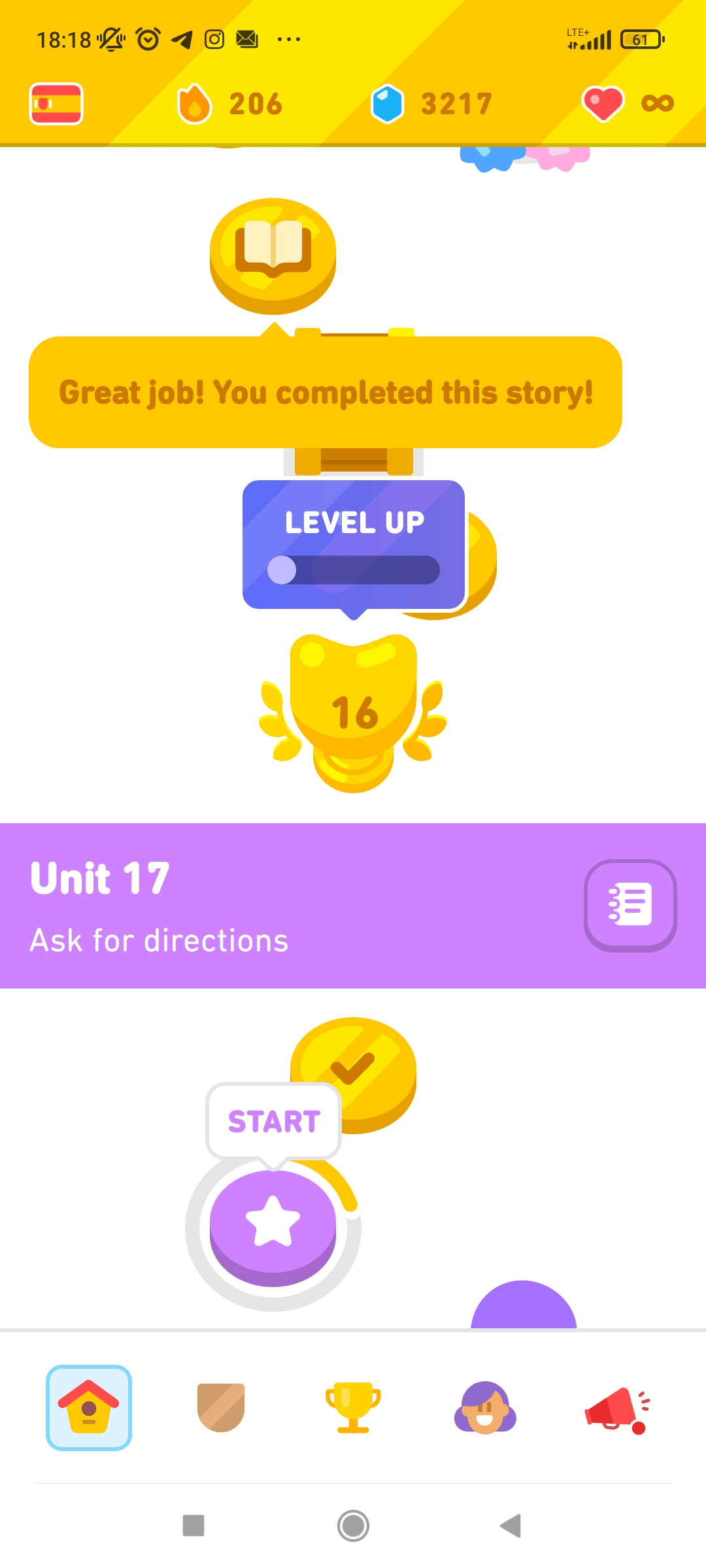The height and width of the screenshot is (1568, 706).
Task: Open the Leaderboards trophy tab
Action: pyautogui.click(x=353, y=1408)
